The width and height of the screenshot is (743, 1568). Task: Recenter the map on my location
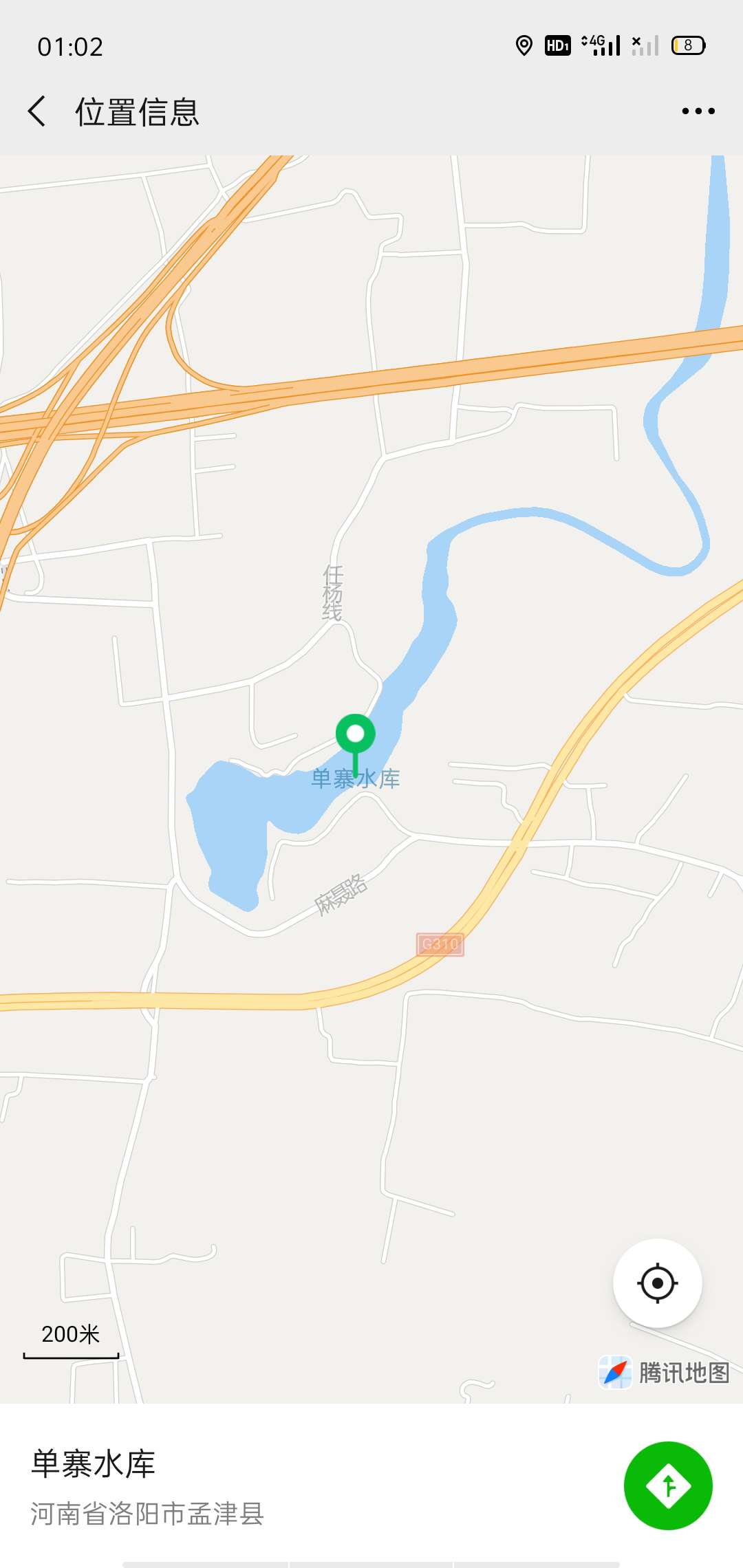[x=657, y=1283]
